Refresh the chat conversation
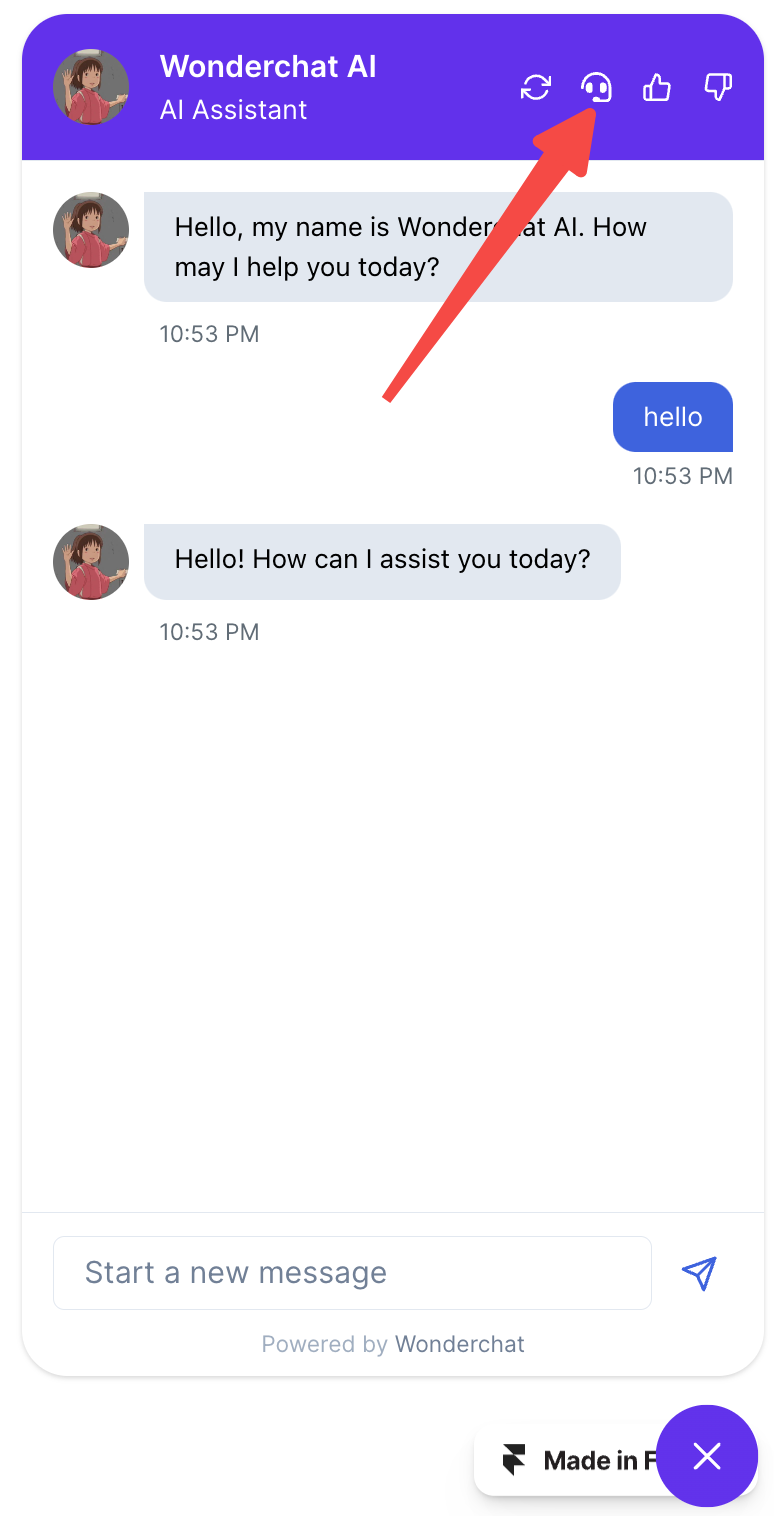 tap(536, 88)
